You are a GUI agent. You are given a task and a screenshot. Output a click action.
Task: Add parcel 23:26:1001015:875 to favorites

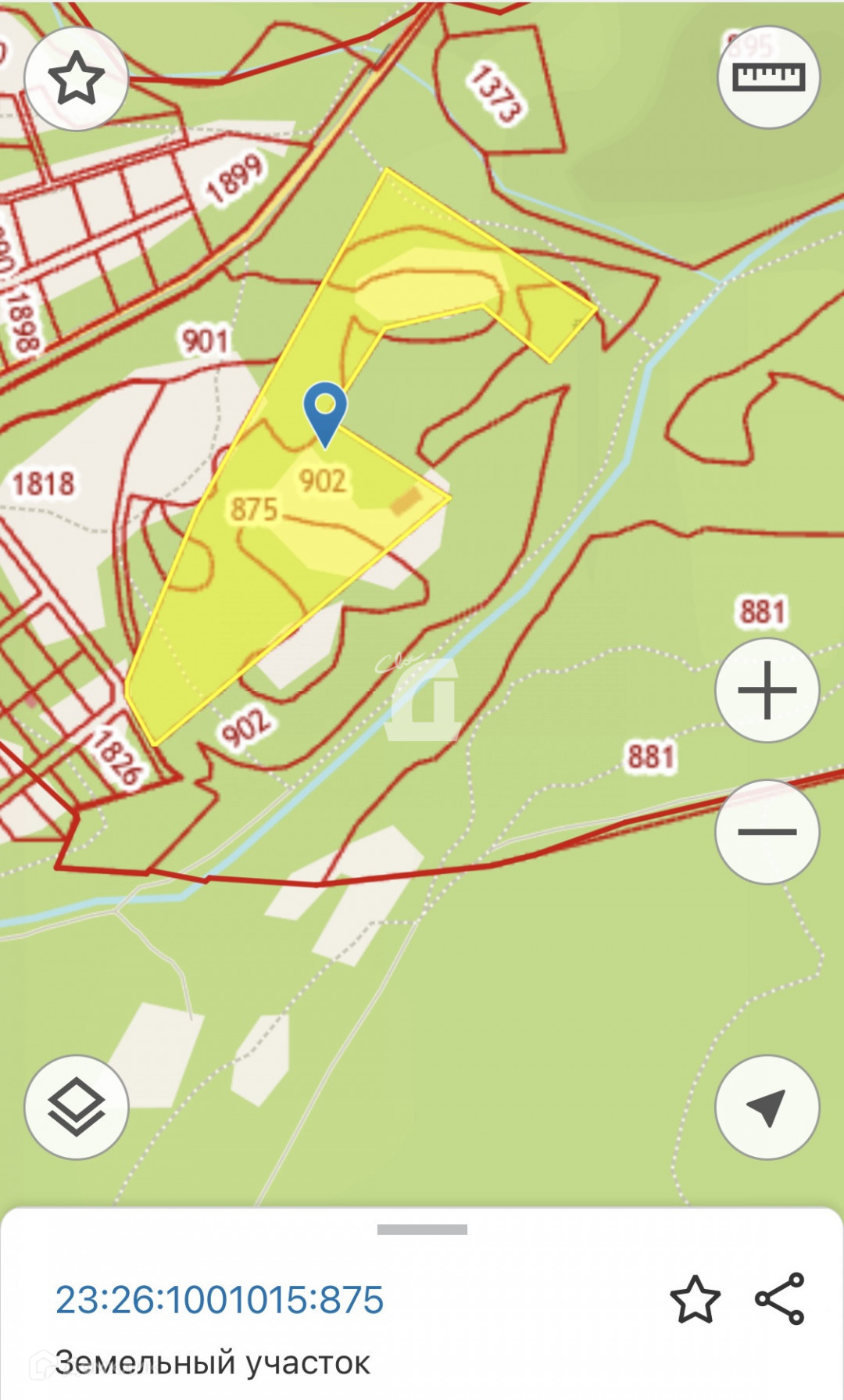(695, 1299)
